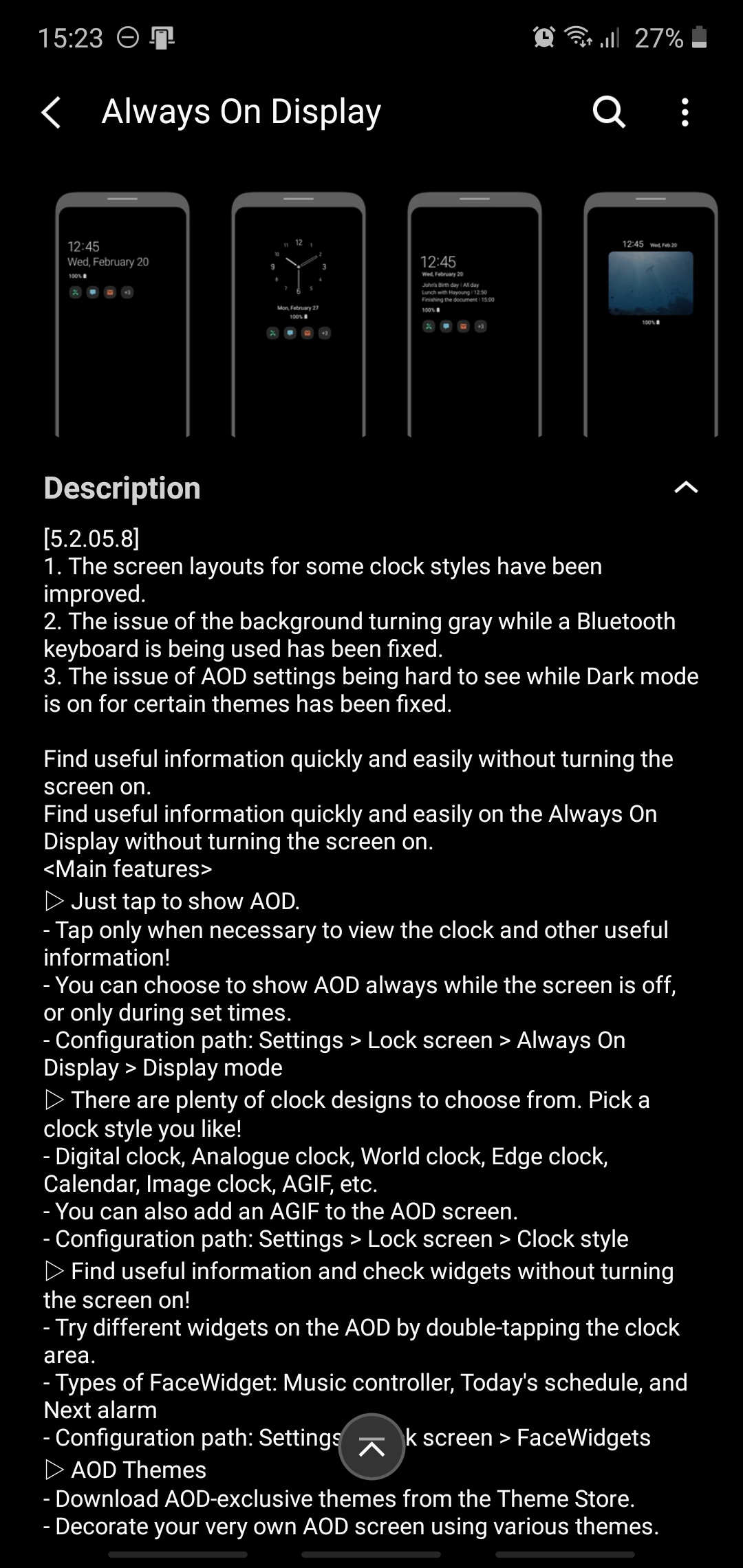This screenshot has width=743, height=1568.
Task: Open the analogue clock screenshot preview
Action: pos(299,315)
